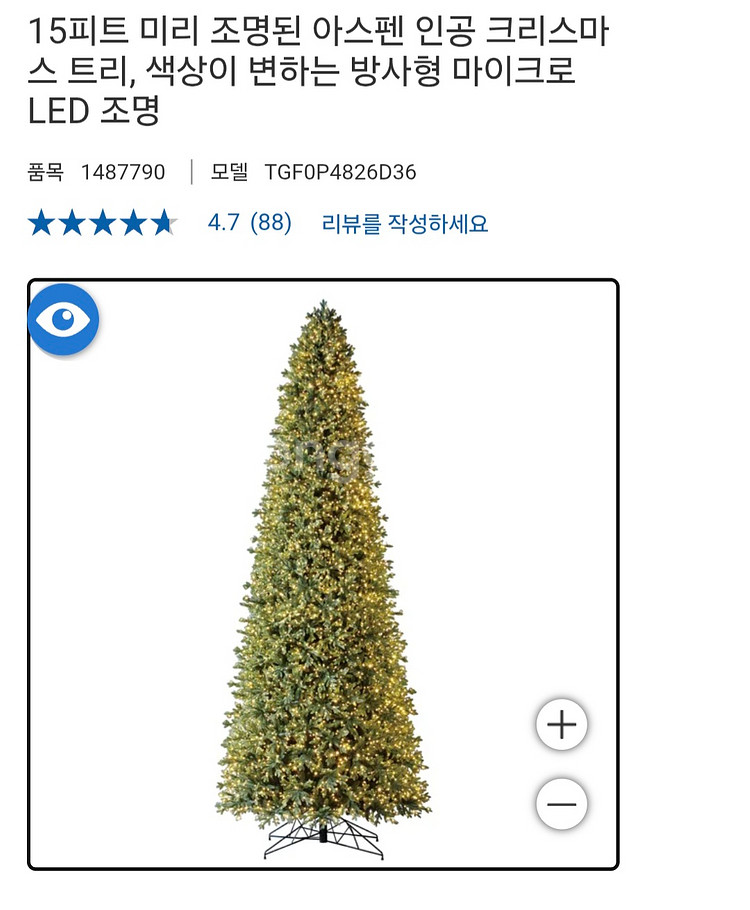Open the 4.7 (88) reviews rating
This screenshot has height=910, width=750.
tap(249, 222)
